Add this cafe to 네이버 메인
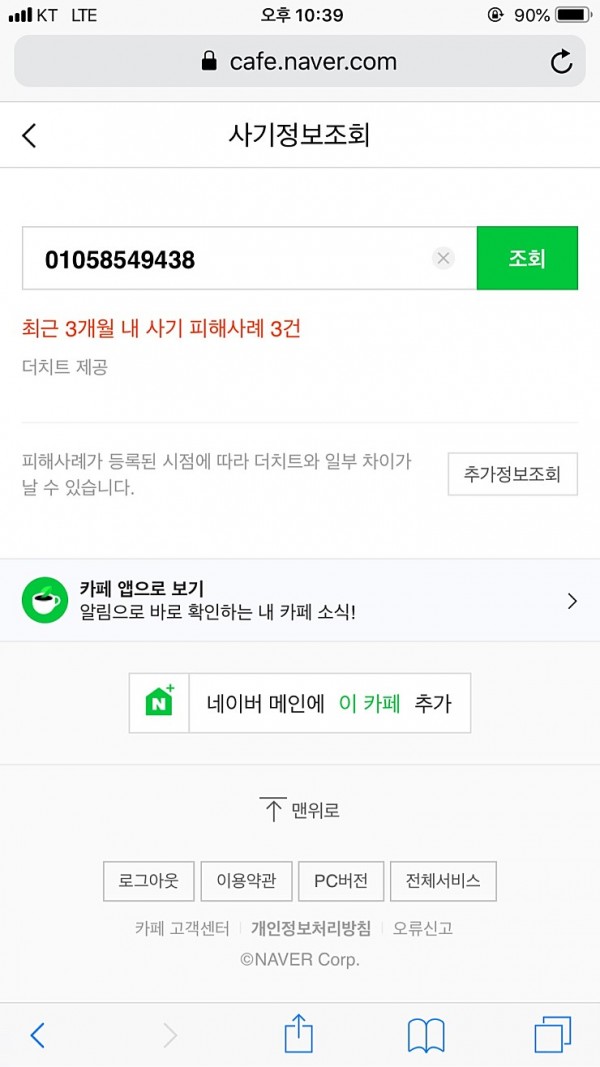 click(x=300, y=703)
